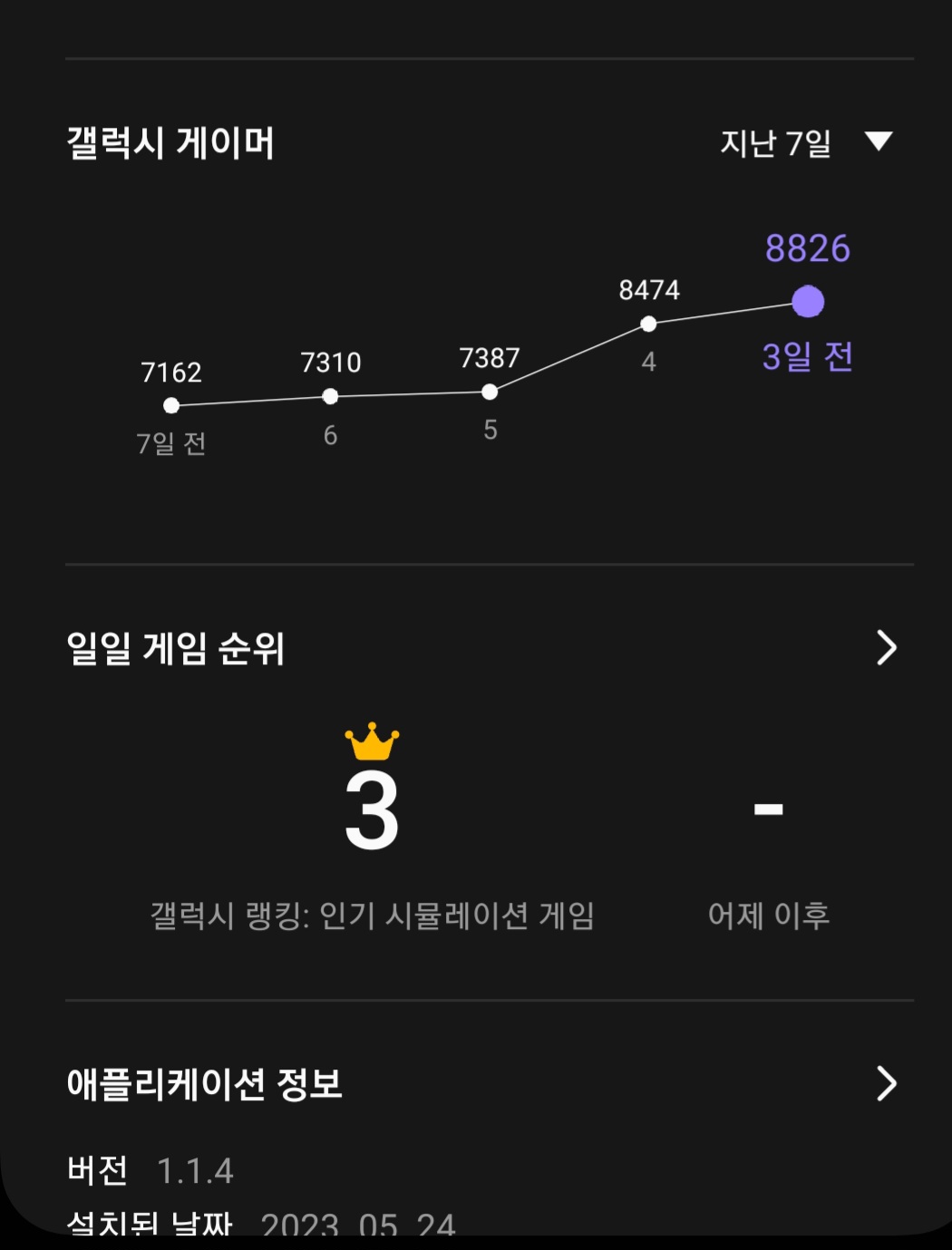Screen dimensions: 952x1250
Task: Select the 8474 data point on graph
Action: (648, 324)
